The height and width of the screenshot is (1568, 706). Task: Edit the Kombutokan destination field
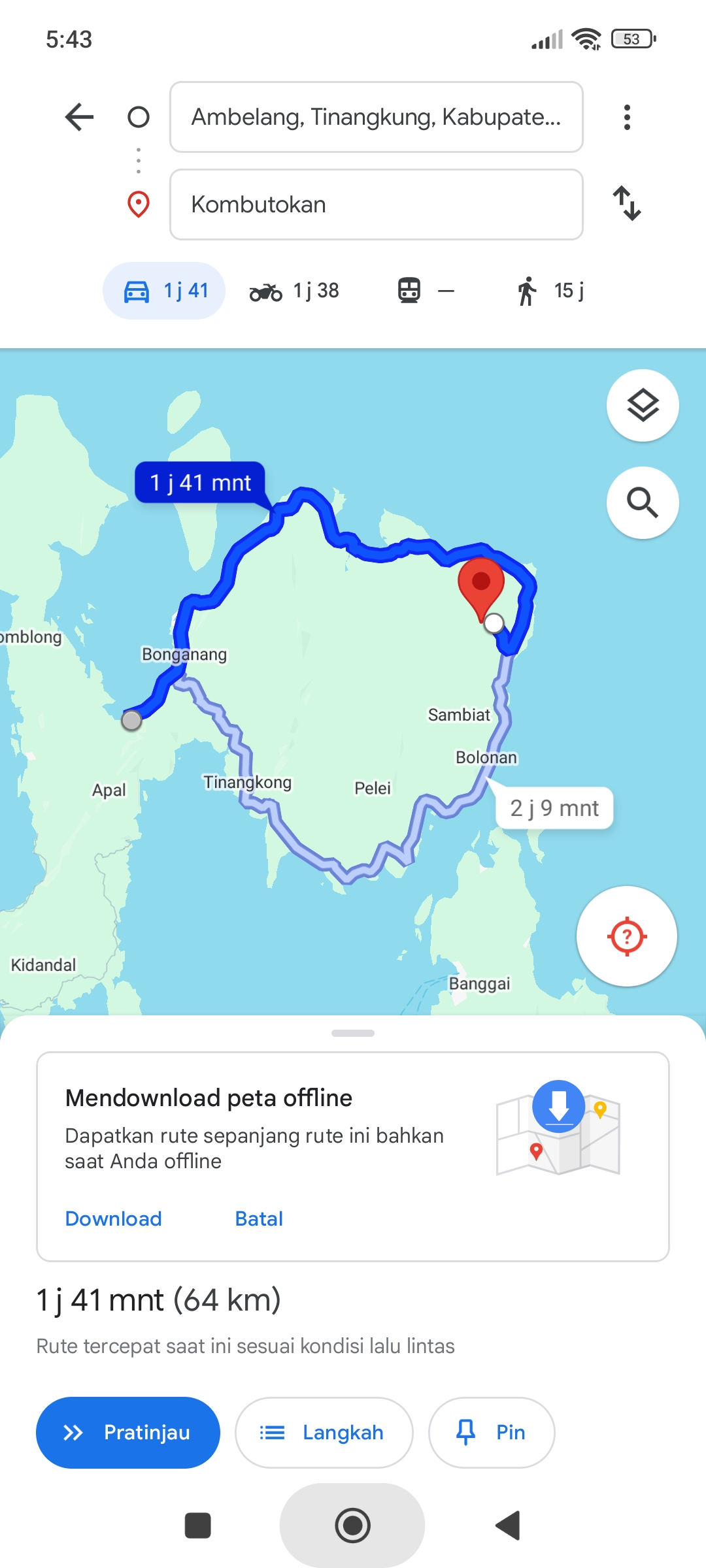pos(377,204)
